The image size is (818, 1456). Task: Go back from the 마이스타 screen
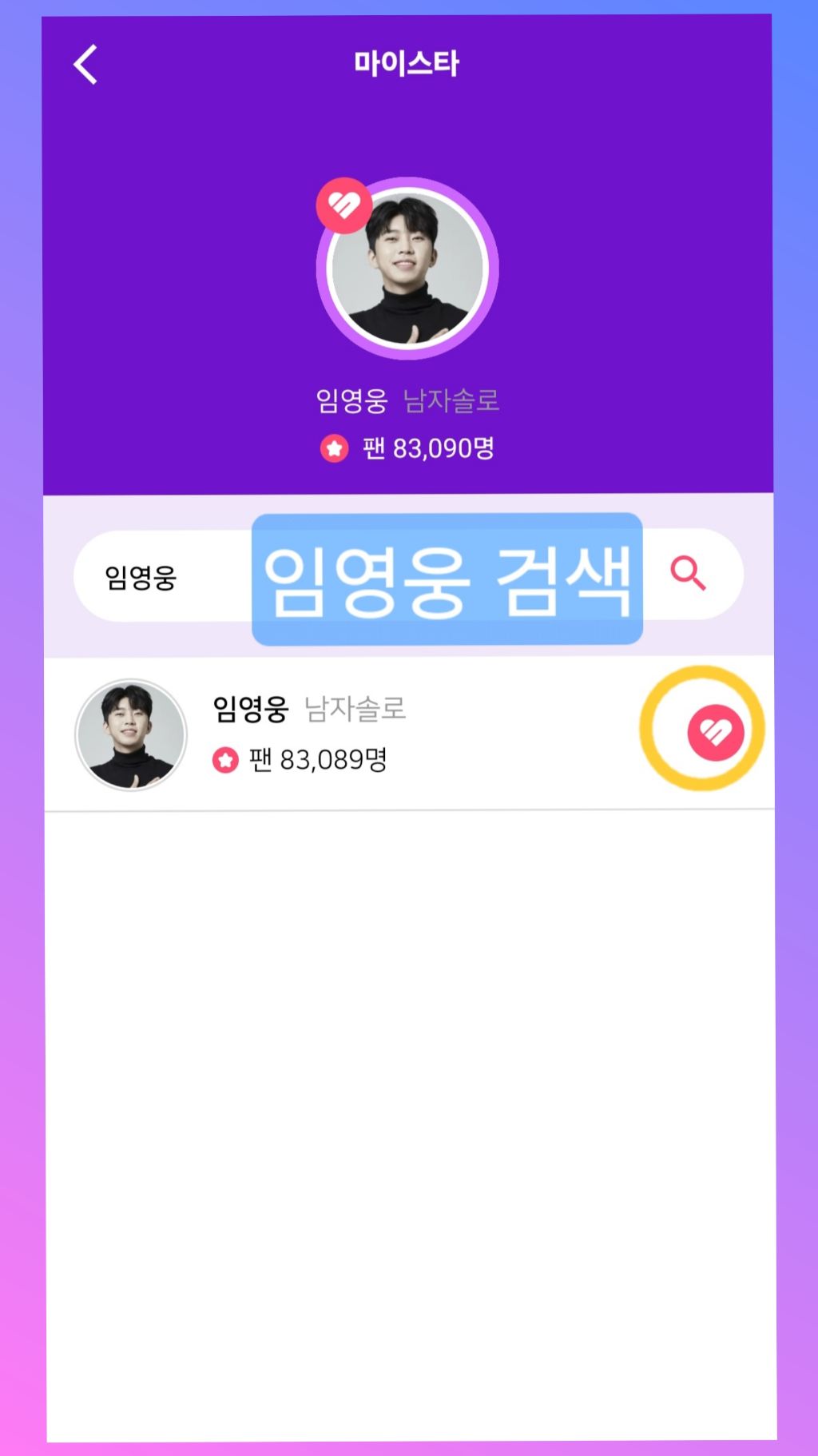pyautogui.click(x=85, y=65)
